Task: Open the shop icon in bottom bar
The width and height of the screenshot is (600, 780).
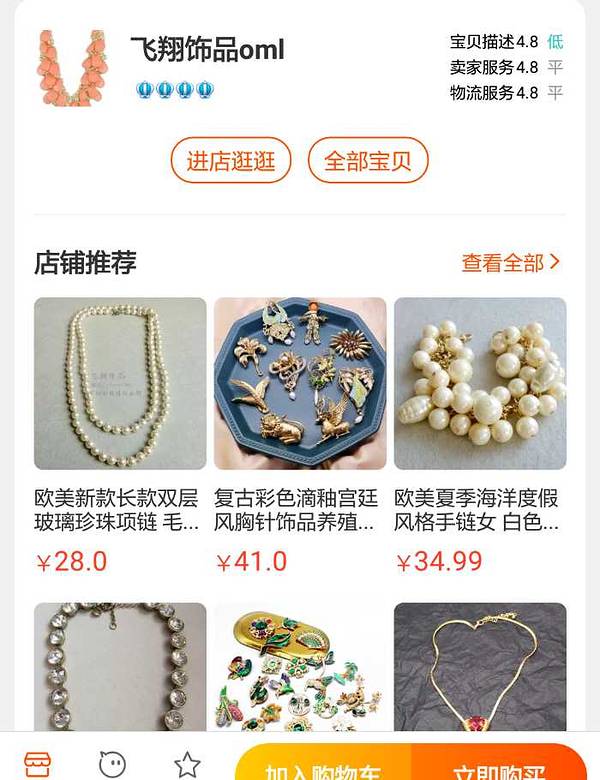Action: pyautogui.click(x=37, y=764)
